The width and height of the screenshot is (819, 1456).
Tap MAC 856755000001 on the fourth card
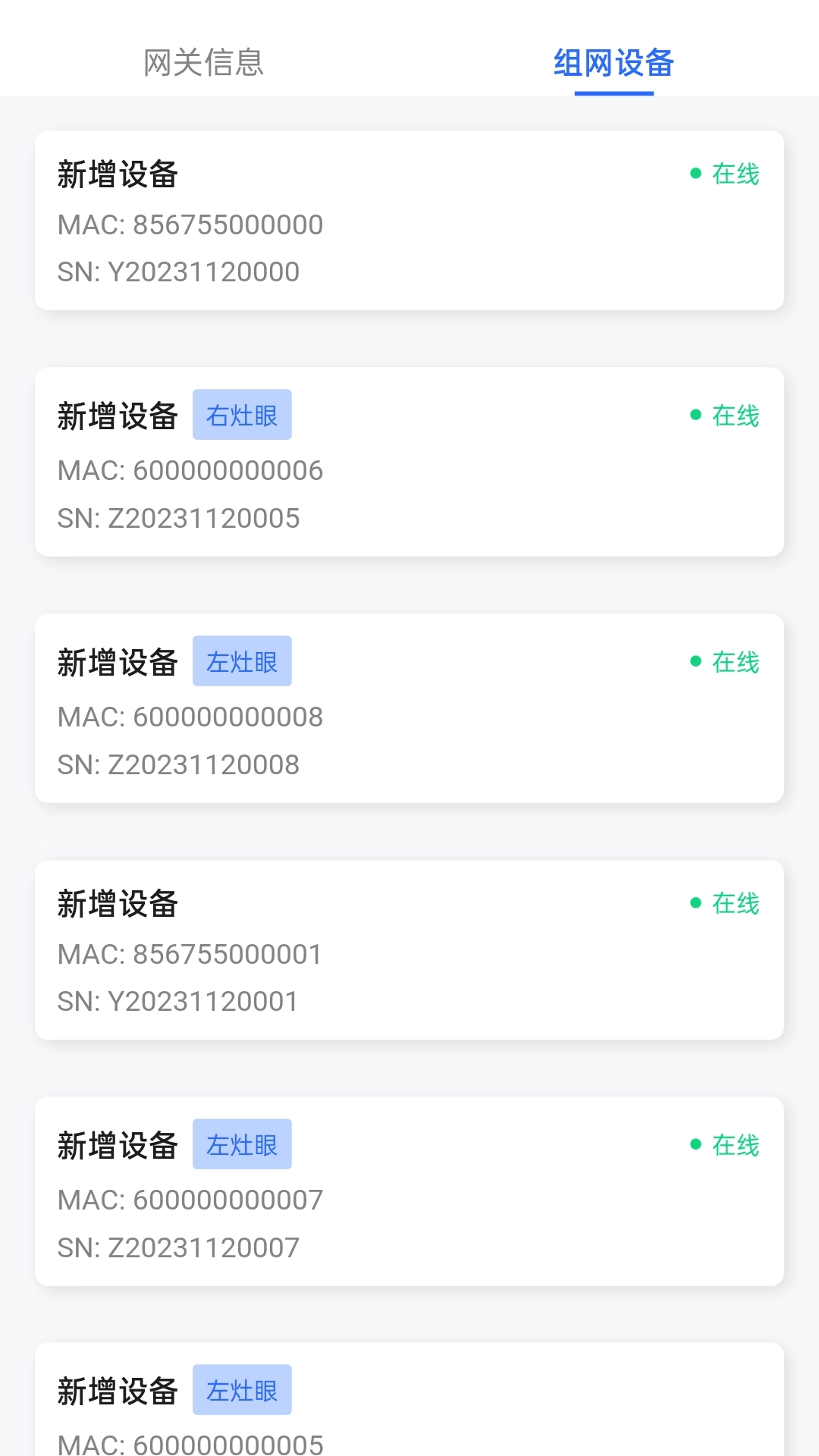coord(189,954)
